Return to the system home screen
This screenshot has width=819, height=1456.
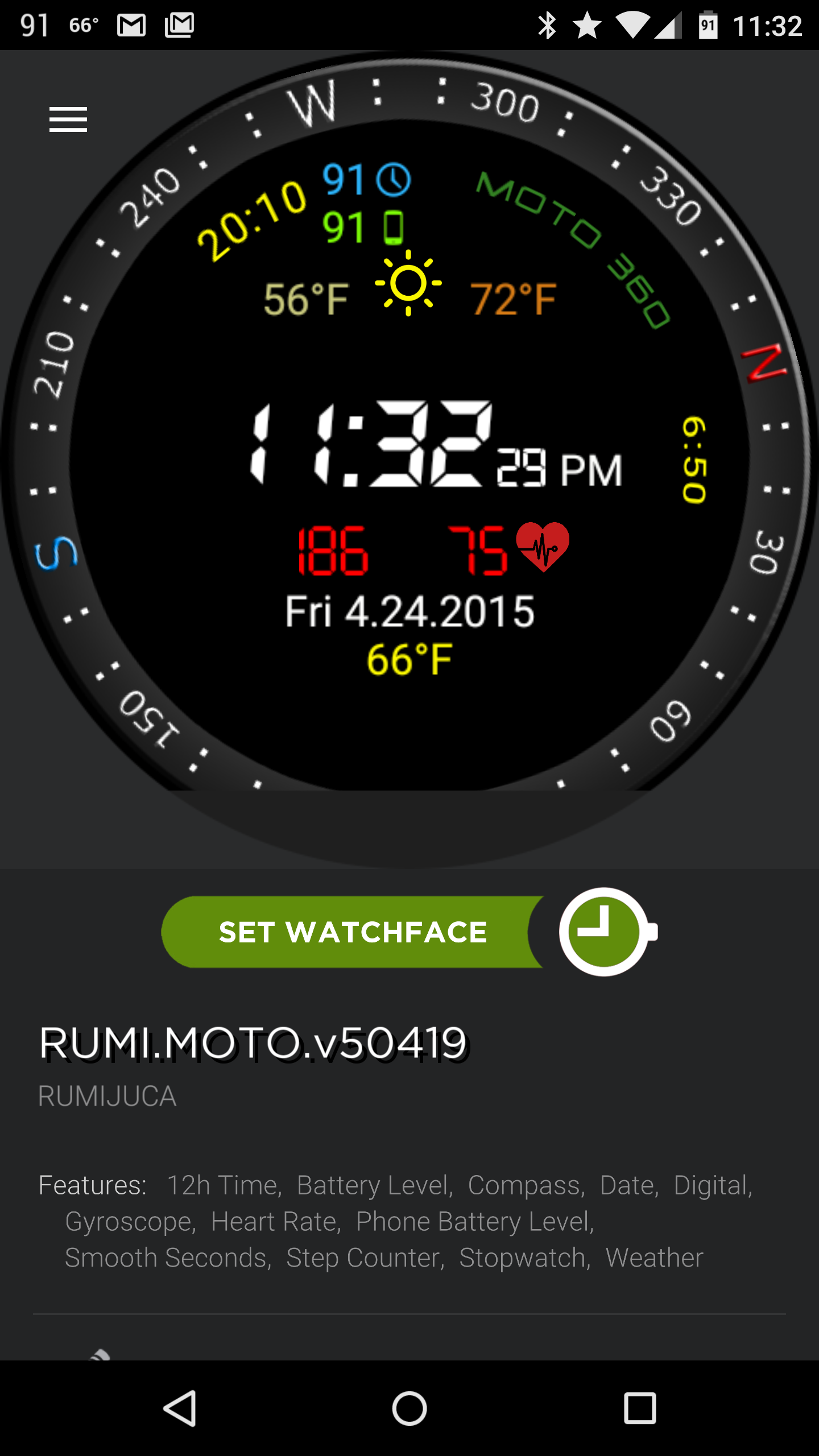409,1408
